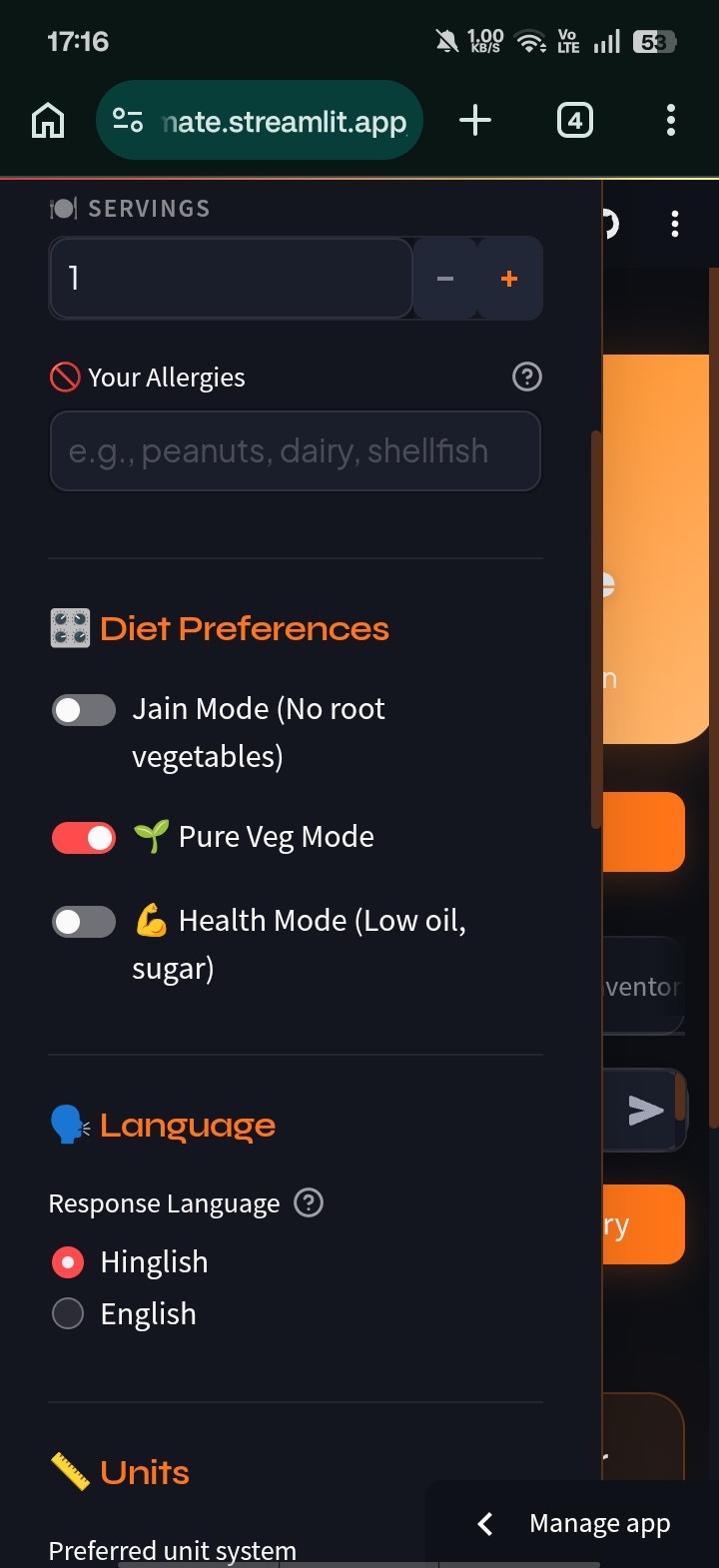Turn on Health Mode
719x1568 pixels.
click(83, 921)
